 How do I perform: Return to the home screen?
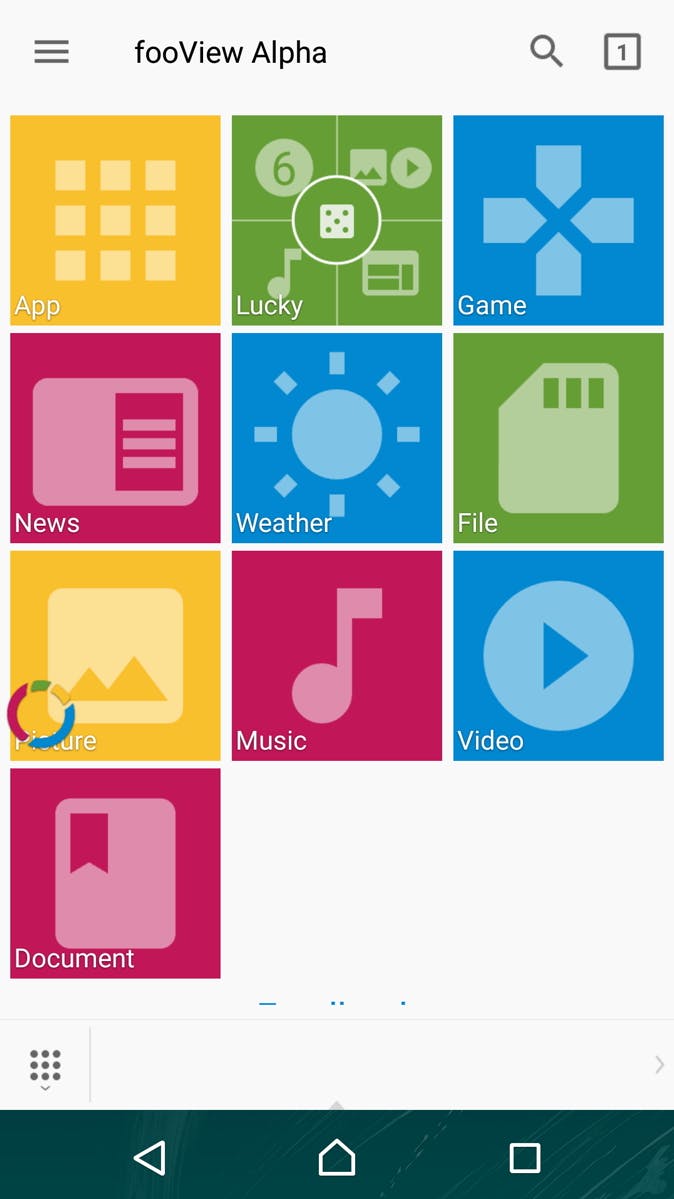(x=337, y=1158)
